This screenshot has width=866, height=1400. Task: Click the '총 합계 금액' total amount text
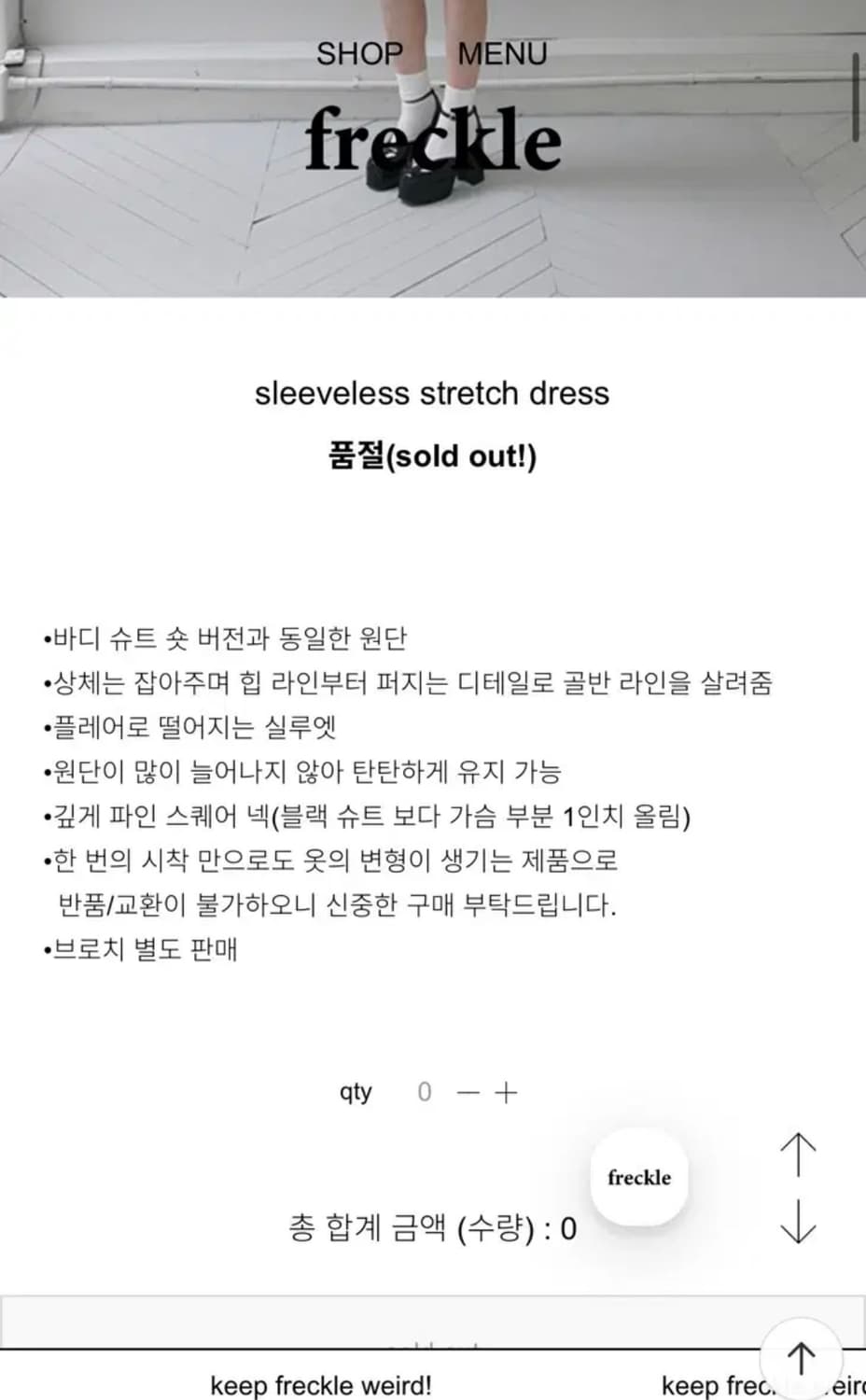433,1227
